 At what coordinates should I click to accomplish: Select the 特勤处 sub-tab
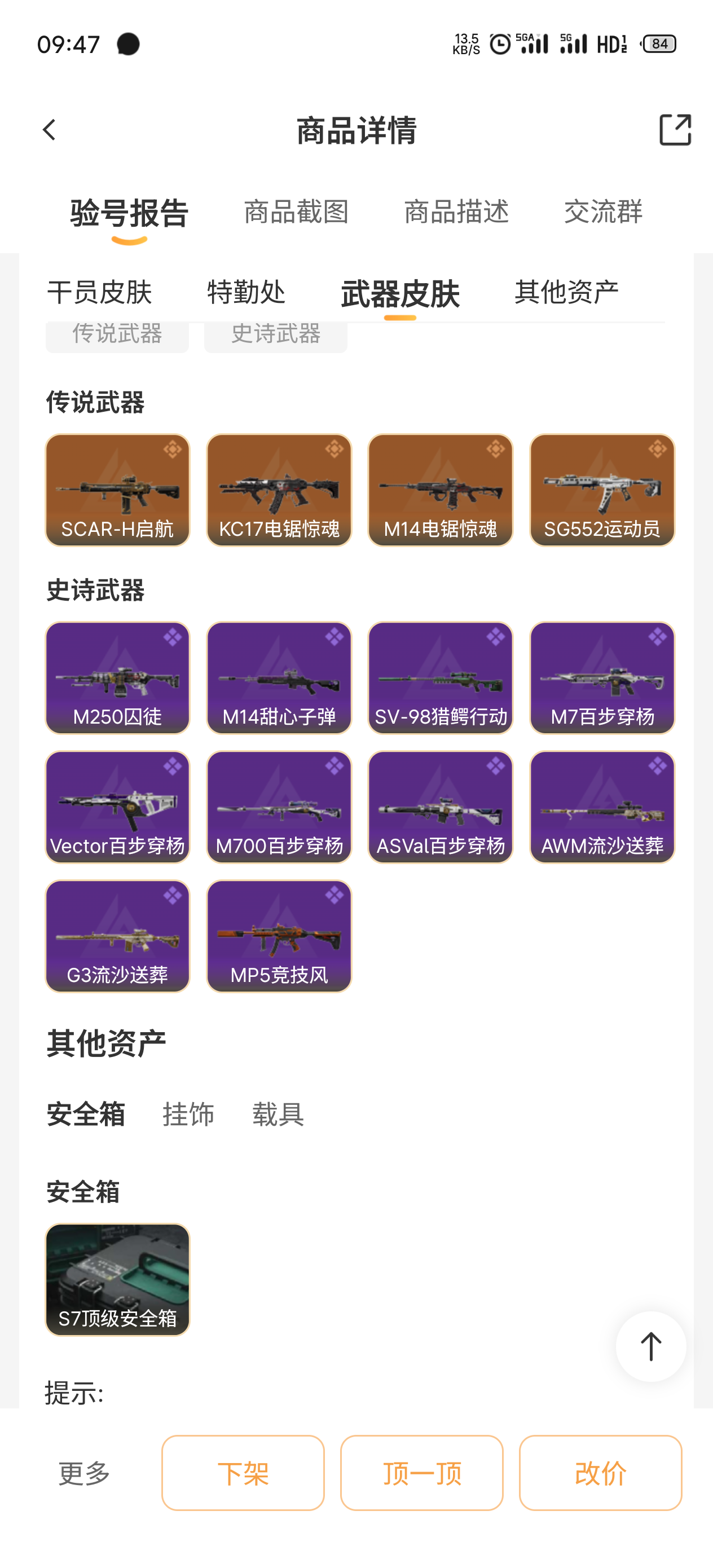coord(246,292)
